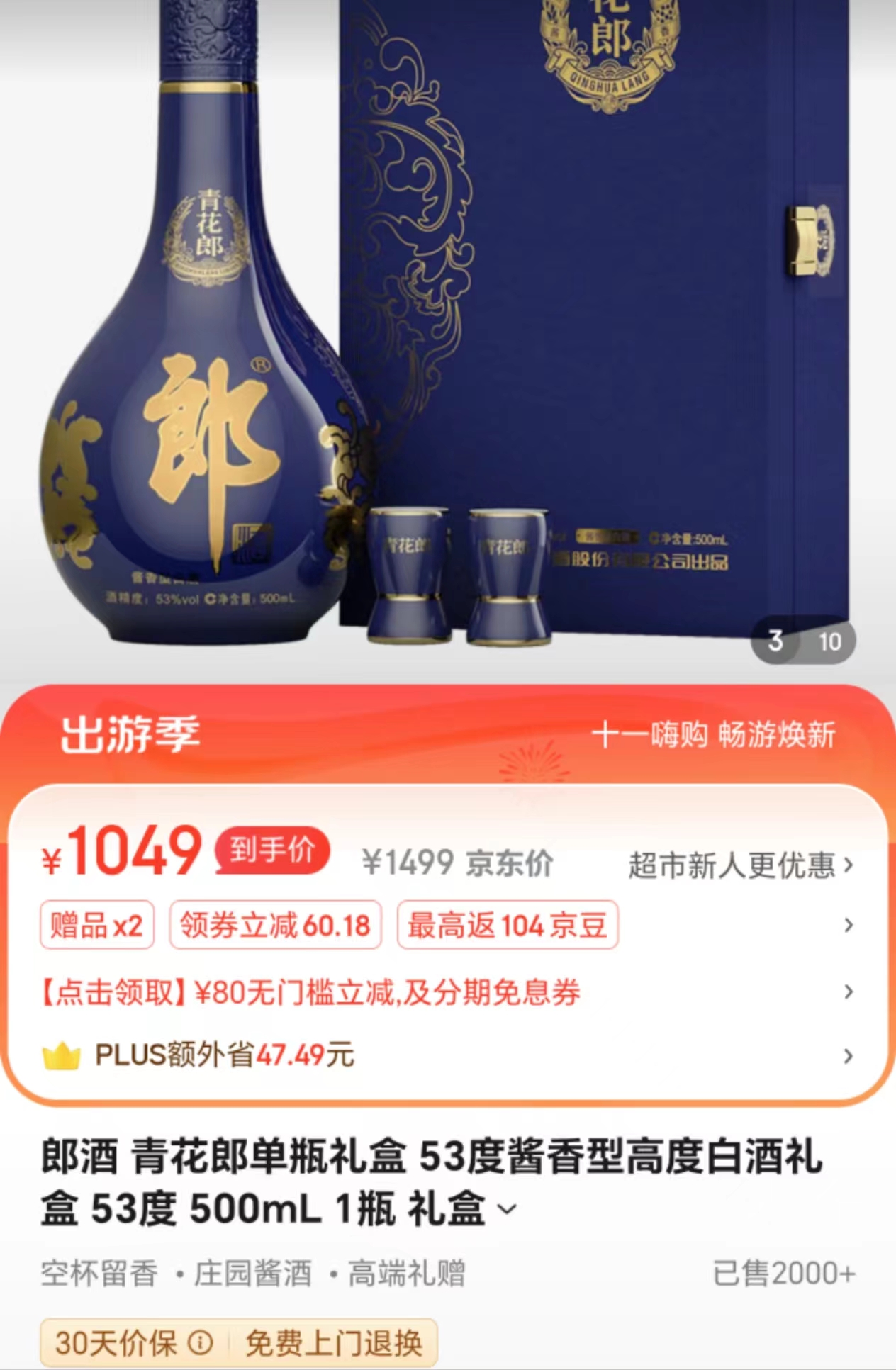
Task: Open the Qinghua Lang product image
Action: pos(447,333)
